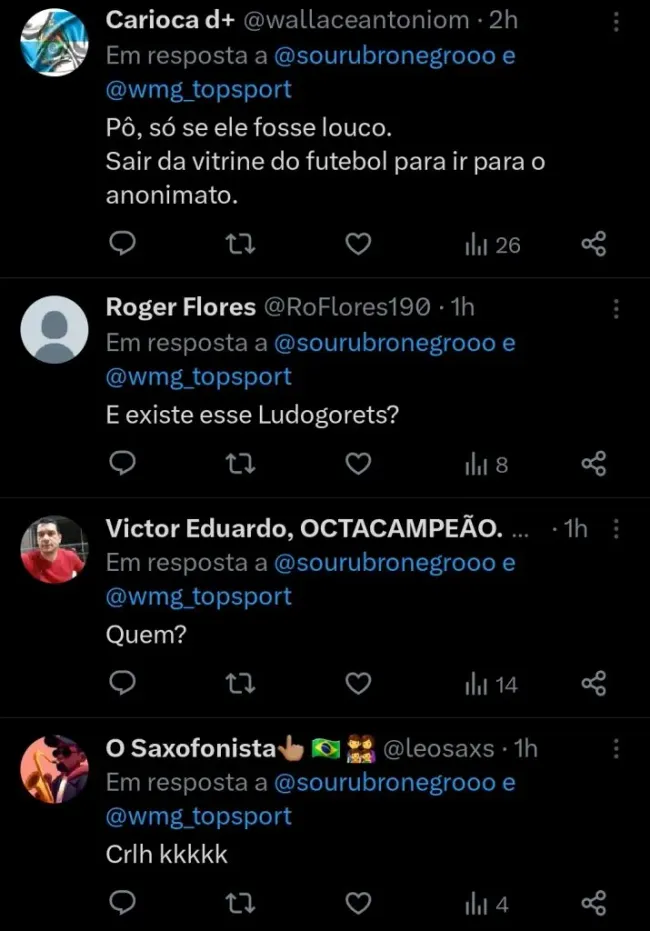Viewport: 650px width, 931px height.
Task: Retweet Carioca d+'s reply
Action: pos(242,244)
